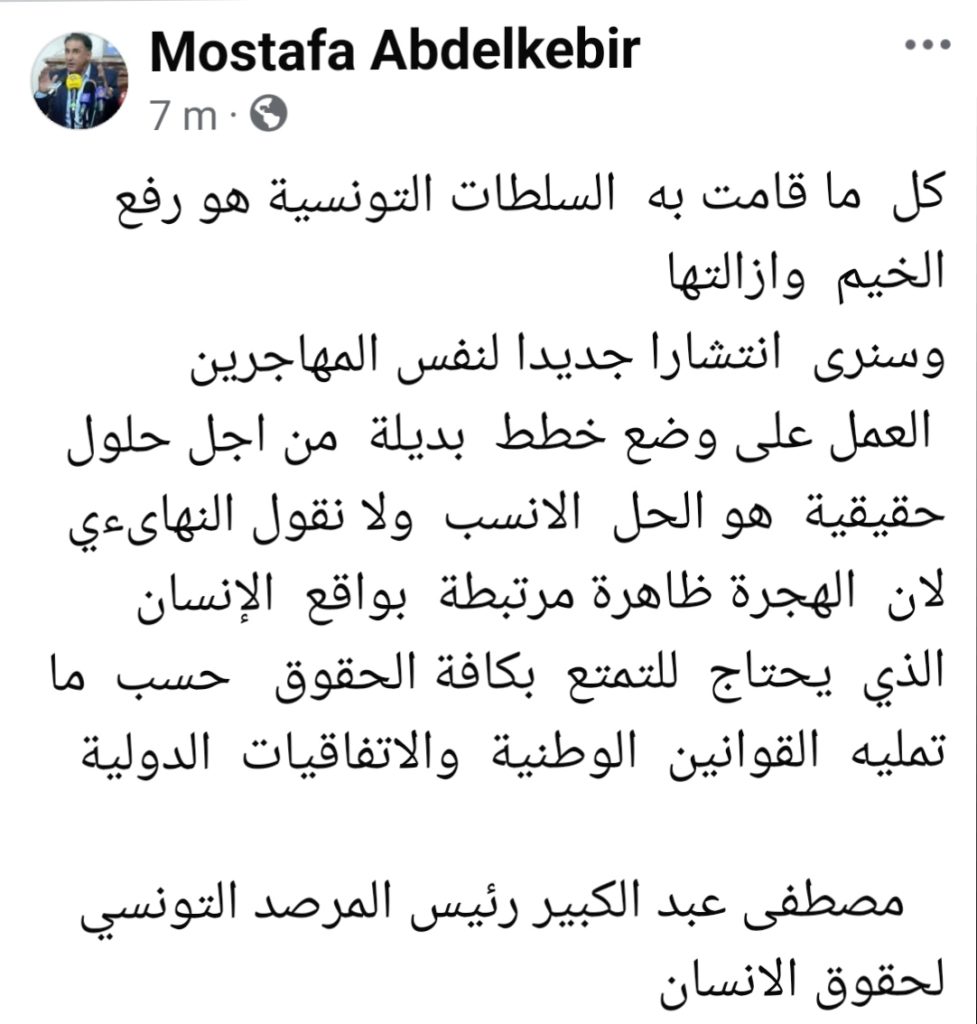The width and height of the screenshot is (977, 1024).
Task: Tap the public audience globe icon
Action: pyautogui.click(x=269, y=117)
